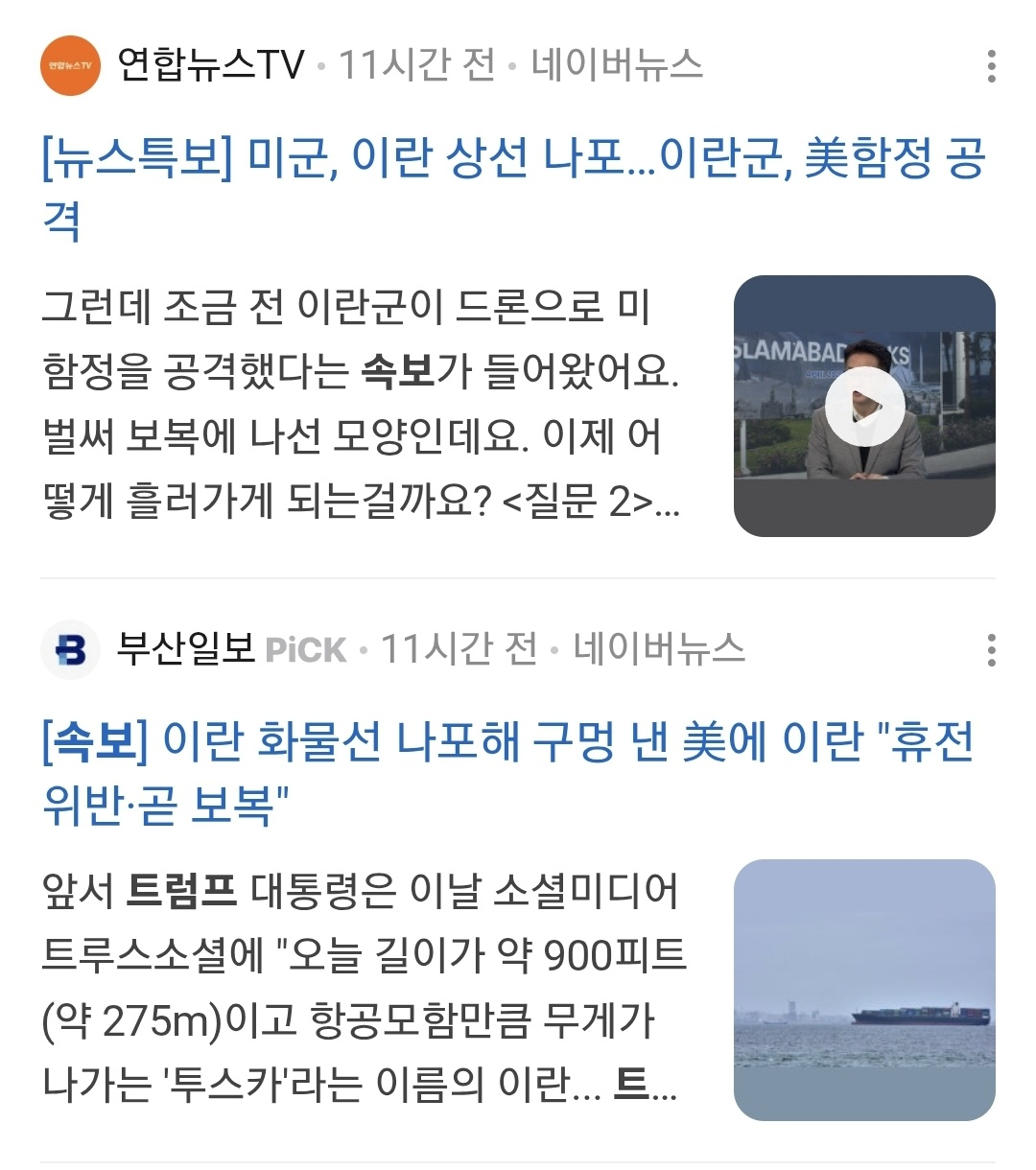Open overflow menu for 부산일보 result

click(991, 649)
